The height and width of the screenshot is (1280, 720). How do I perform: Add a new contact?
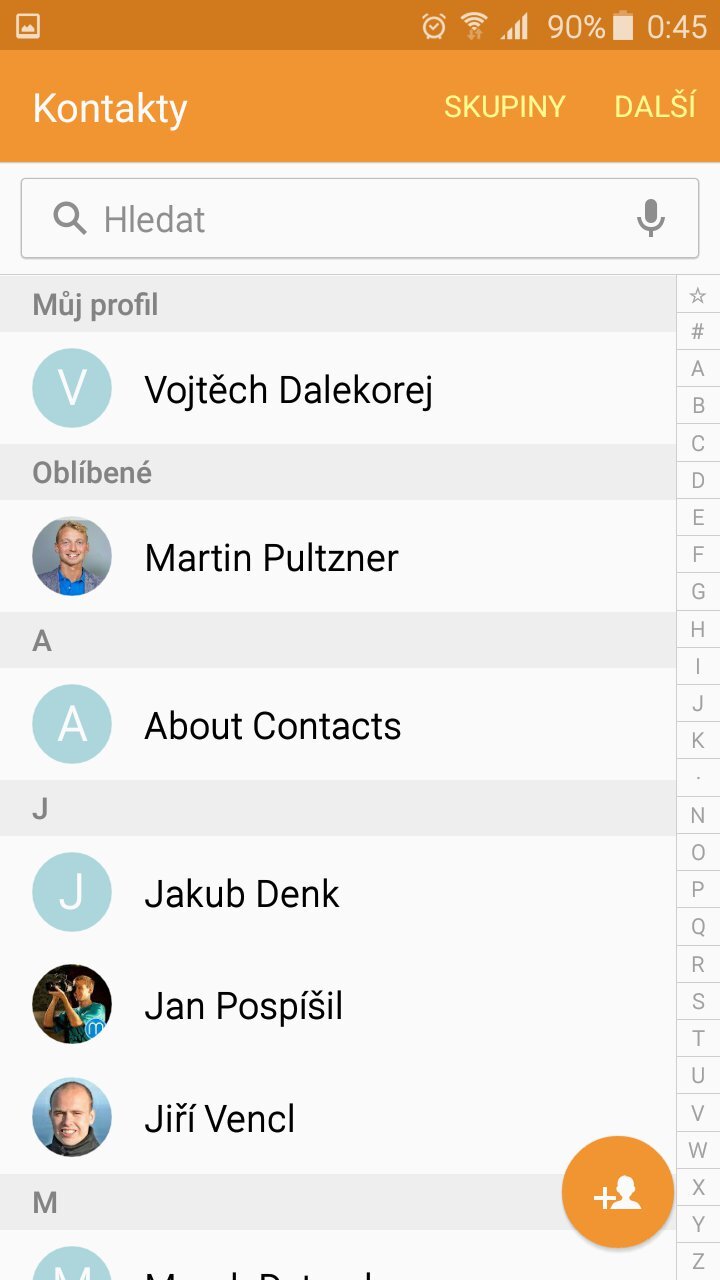(617, 1192)
